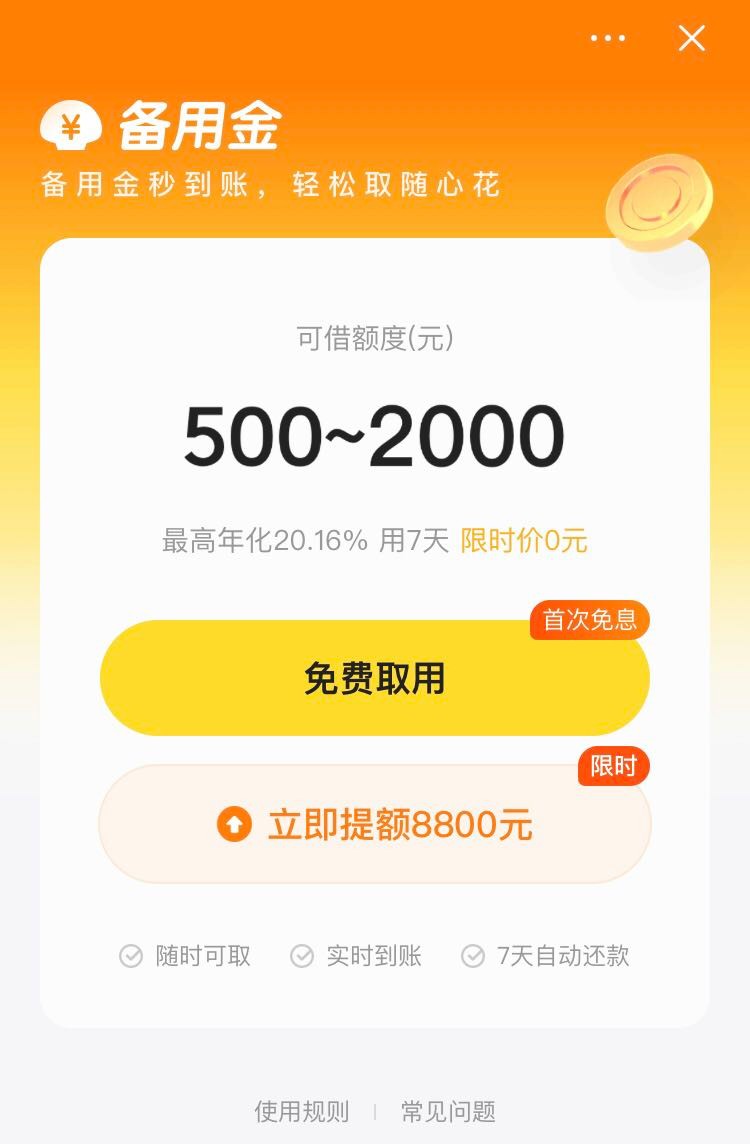The height and width of the screenshot is (1144, 750).
Task: View 常见问题 help page
Action: 448,1111
